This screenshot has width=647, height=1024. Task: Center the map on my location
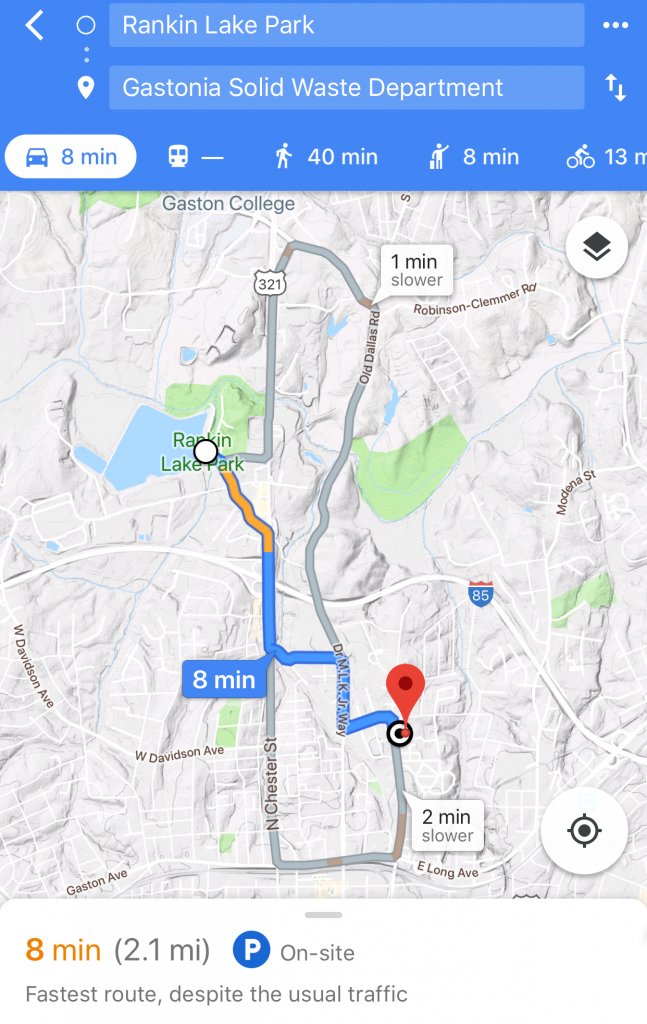click(x=584, y=831)
